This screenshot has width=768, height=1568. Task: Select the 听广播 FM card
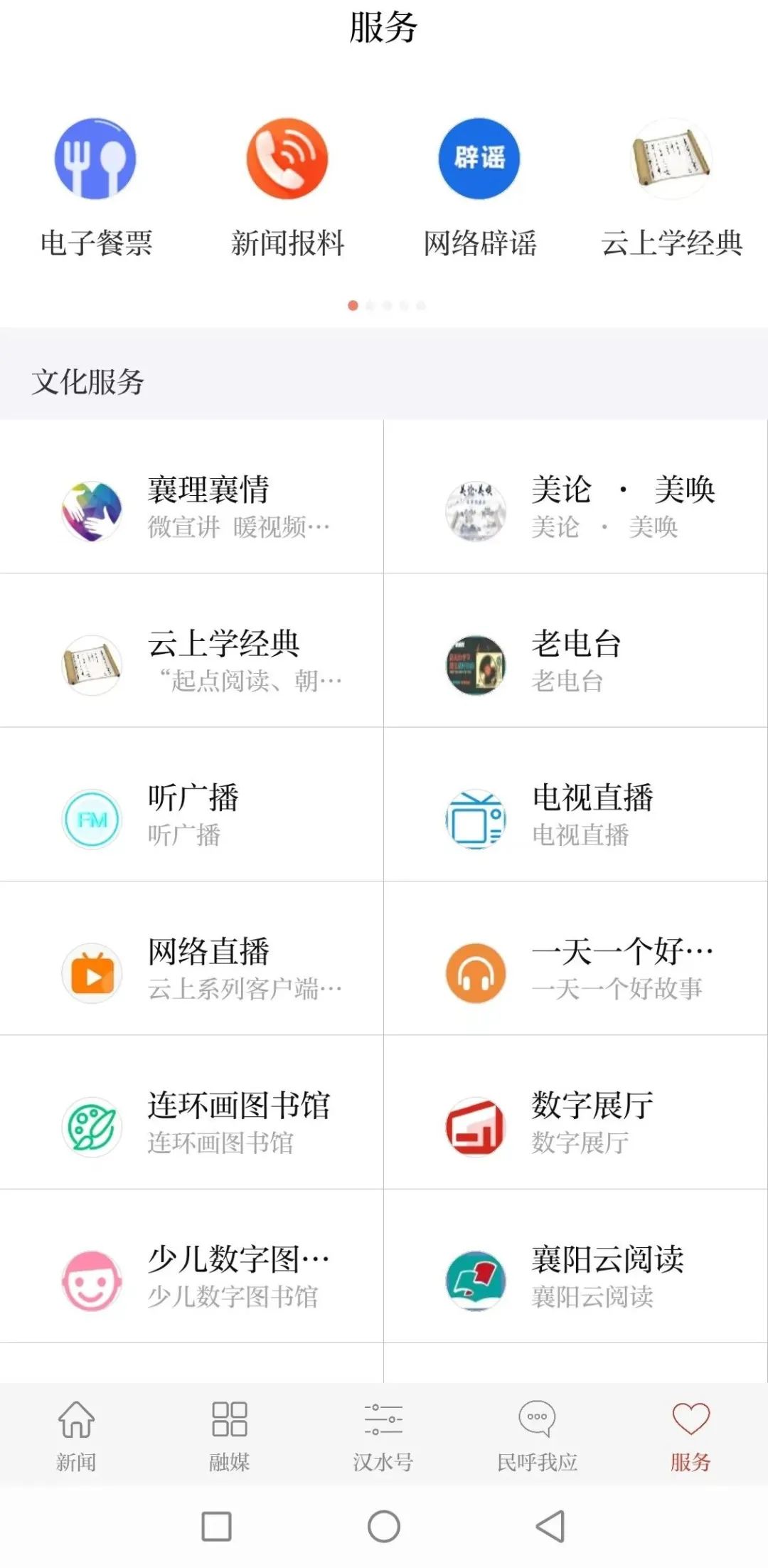pyautogui.click(x=192, y=815)
